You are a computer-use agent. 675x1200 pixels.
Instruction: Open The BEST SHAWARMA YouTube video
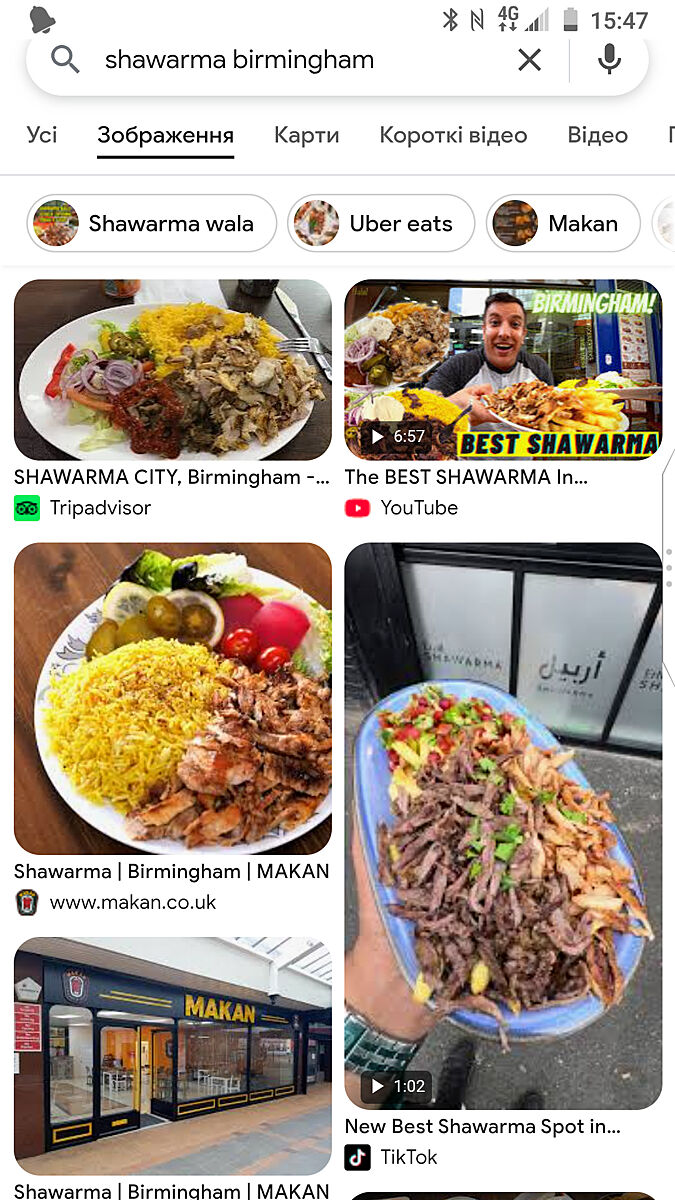503,370
